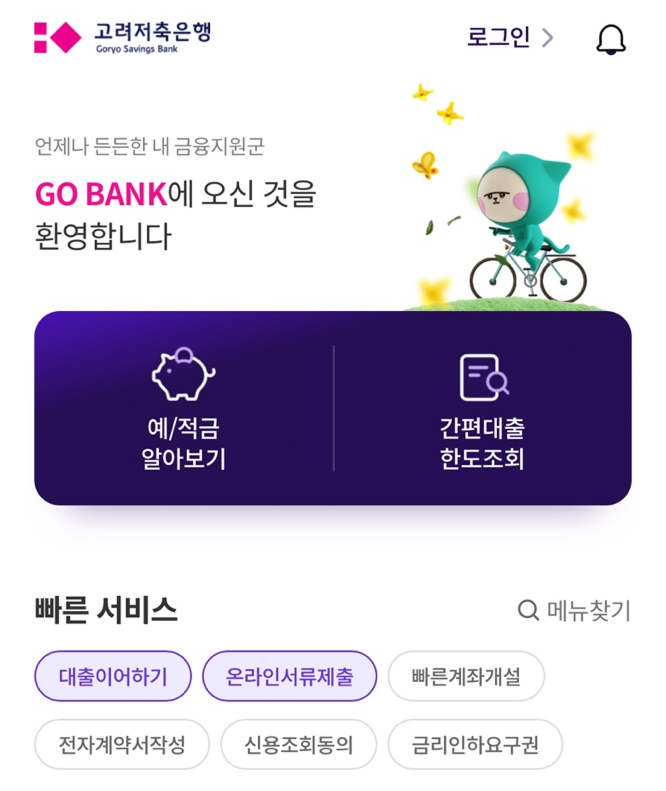Viewport: 666px width, 791px height.
Task: Tap the 신용조회동의 chip
Action: [x=299, y=744]
